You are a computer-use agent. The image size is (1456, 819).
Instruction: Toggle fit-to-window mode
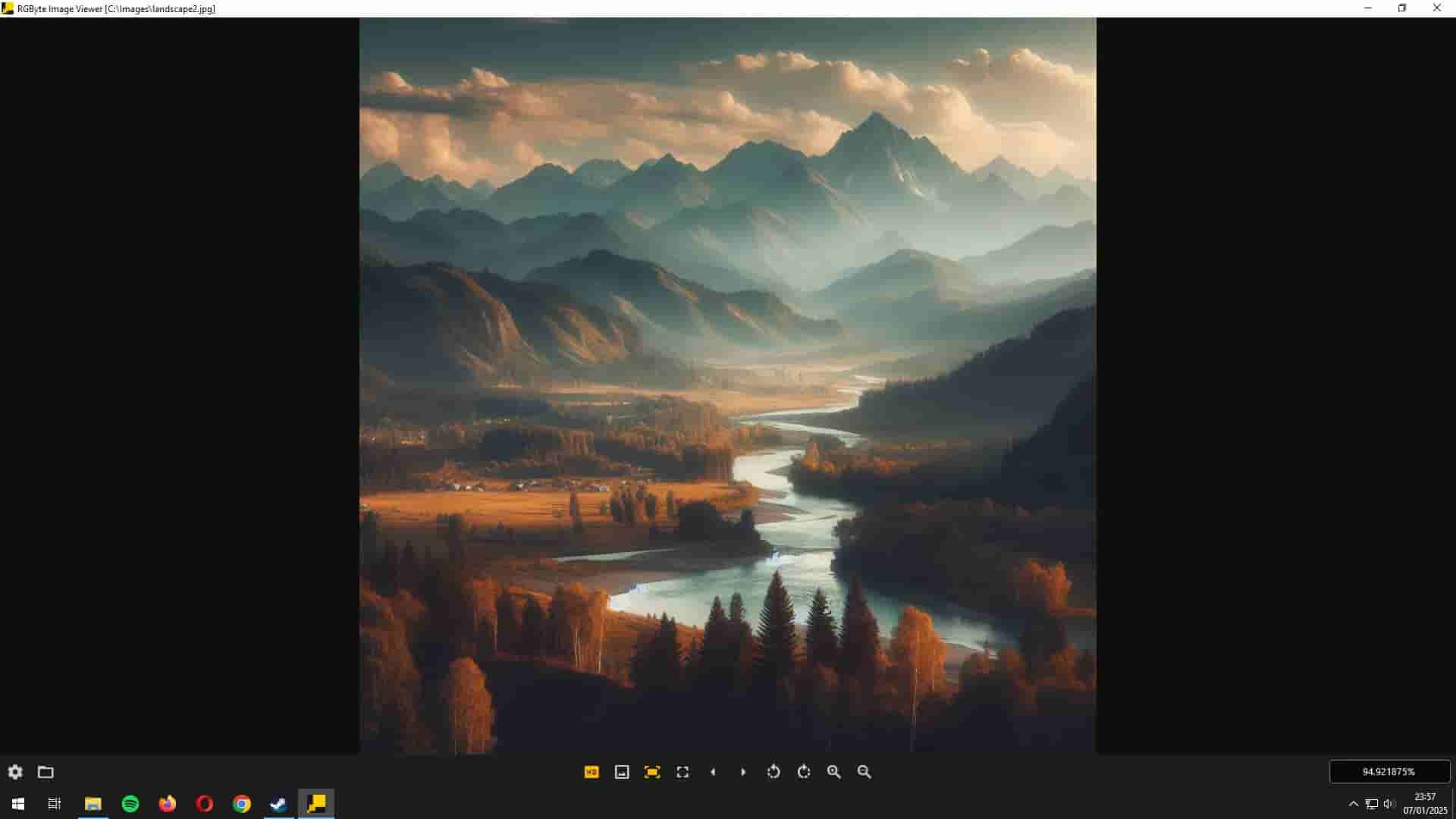click(x=652, y=772)
